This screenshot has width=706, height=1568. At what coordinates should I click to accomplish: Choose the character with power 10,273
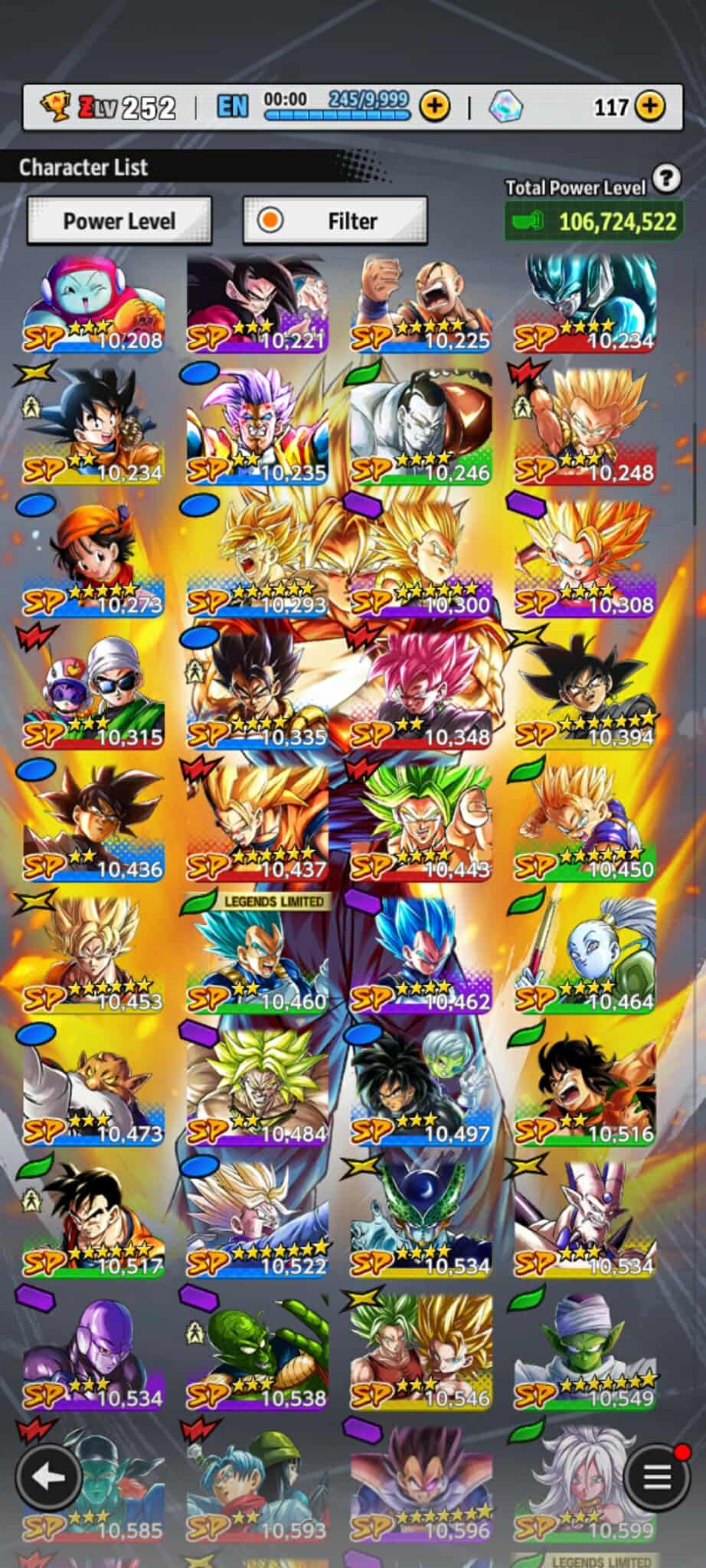[x=93, y=561]
